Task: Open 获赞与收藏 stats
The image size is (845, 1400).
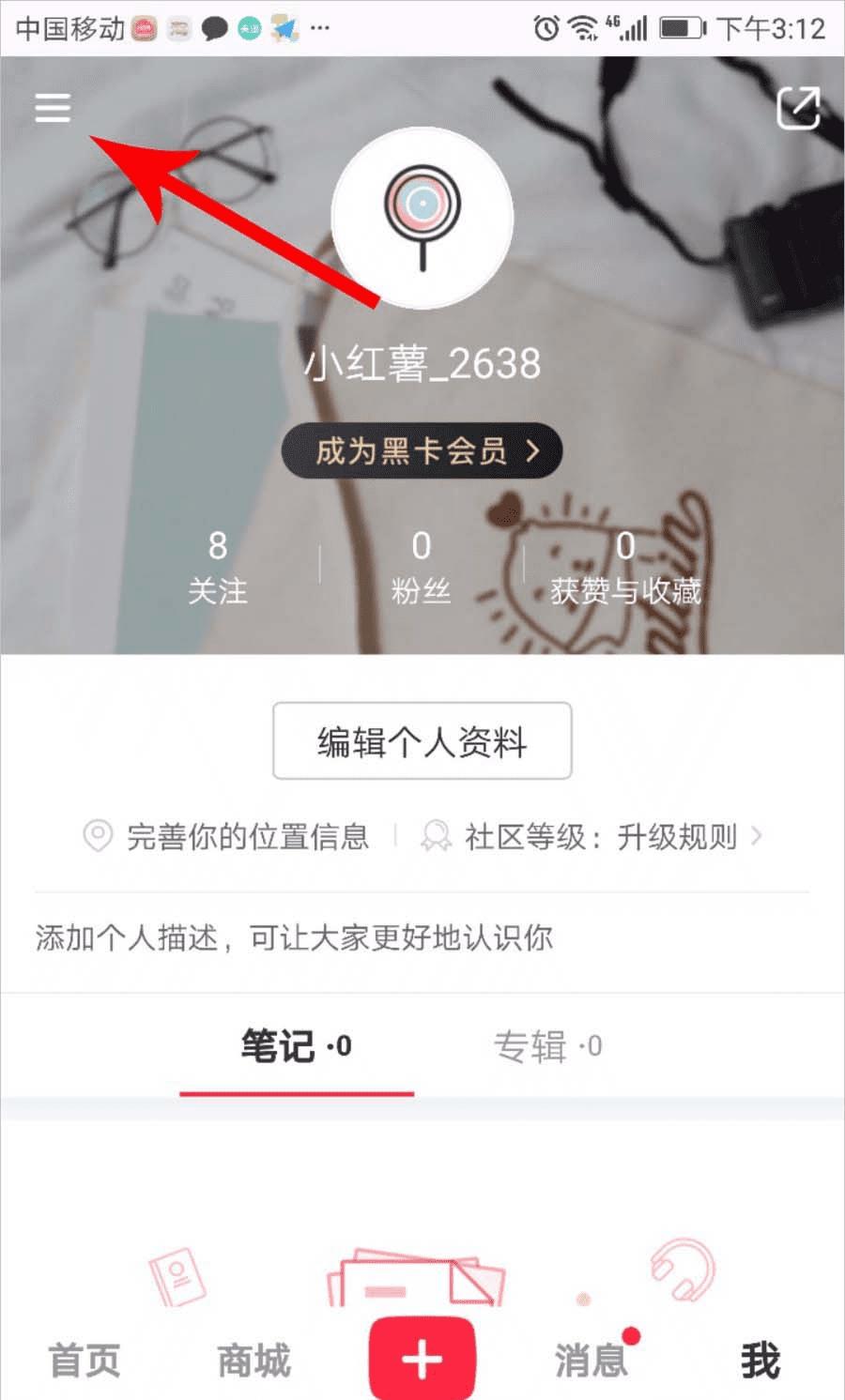Action: point(625,568)
